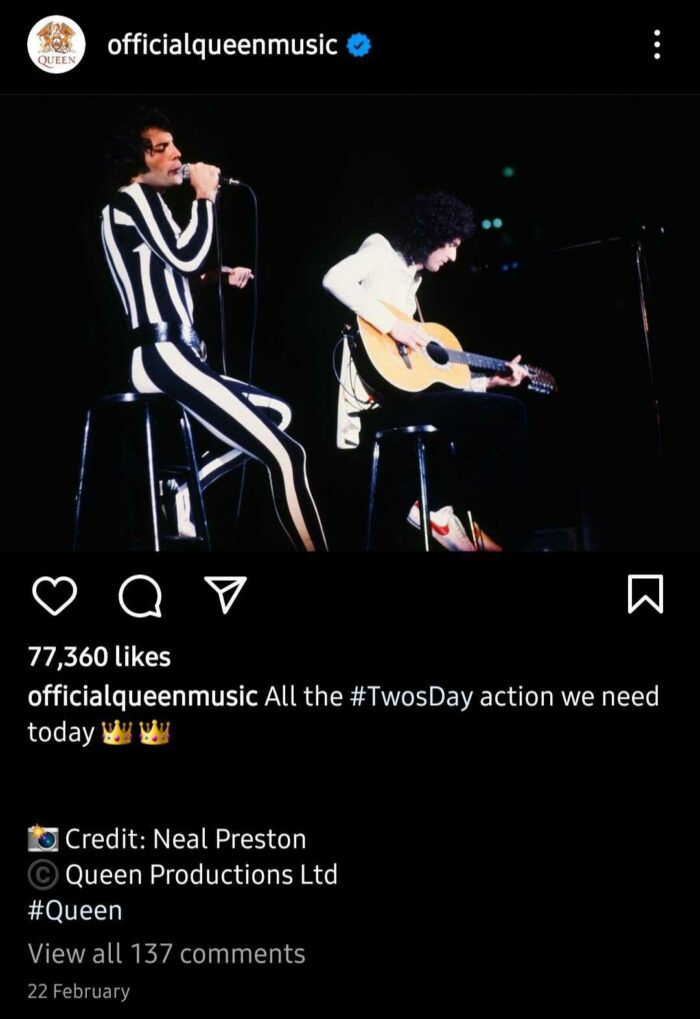Open the #Queen hashtag
Viewport: 700px width, 1019px height.
75,911
